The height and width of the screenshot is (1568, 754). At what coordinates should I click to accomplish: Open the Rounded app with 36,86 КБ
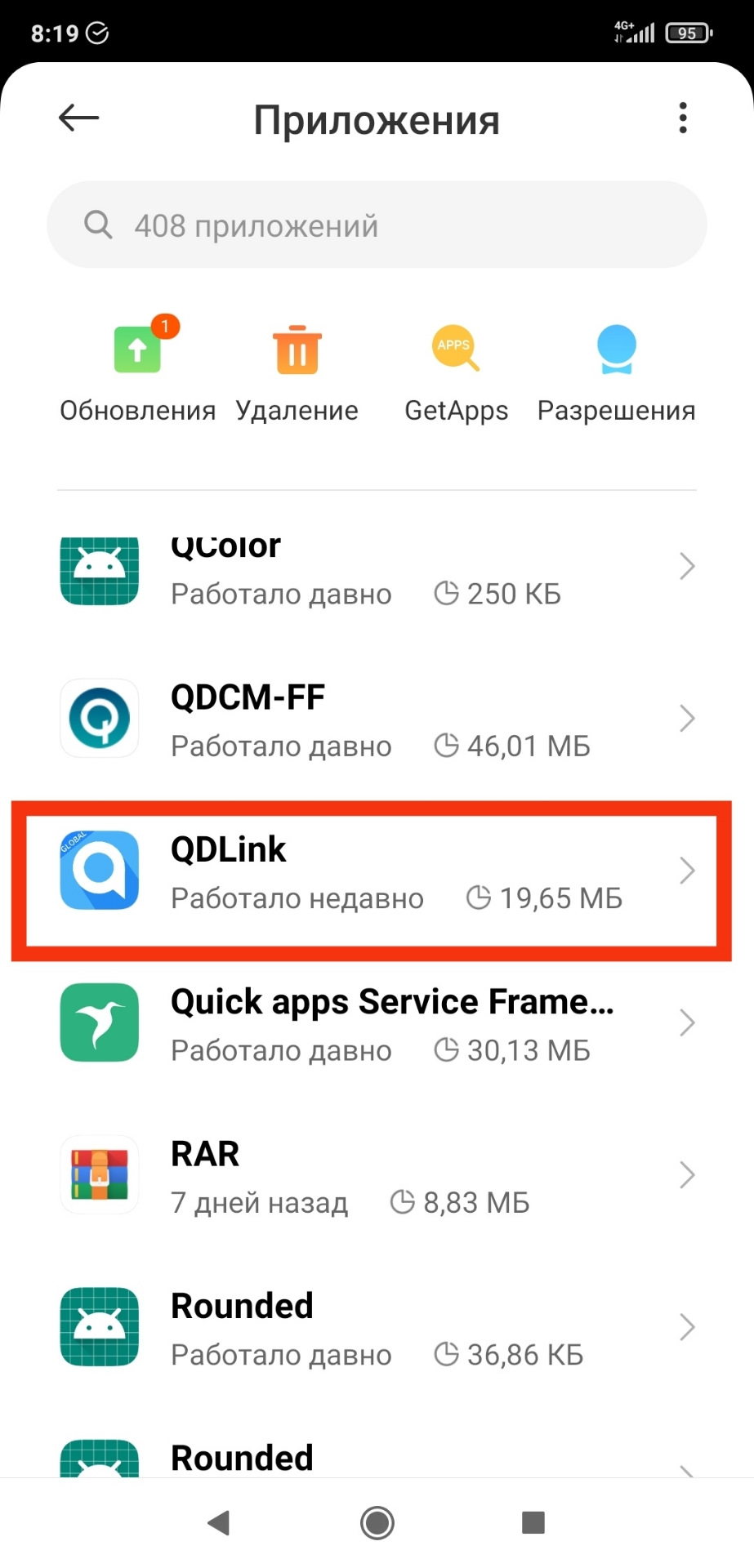[x=377, y=1328]
